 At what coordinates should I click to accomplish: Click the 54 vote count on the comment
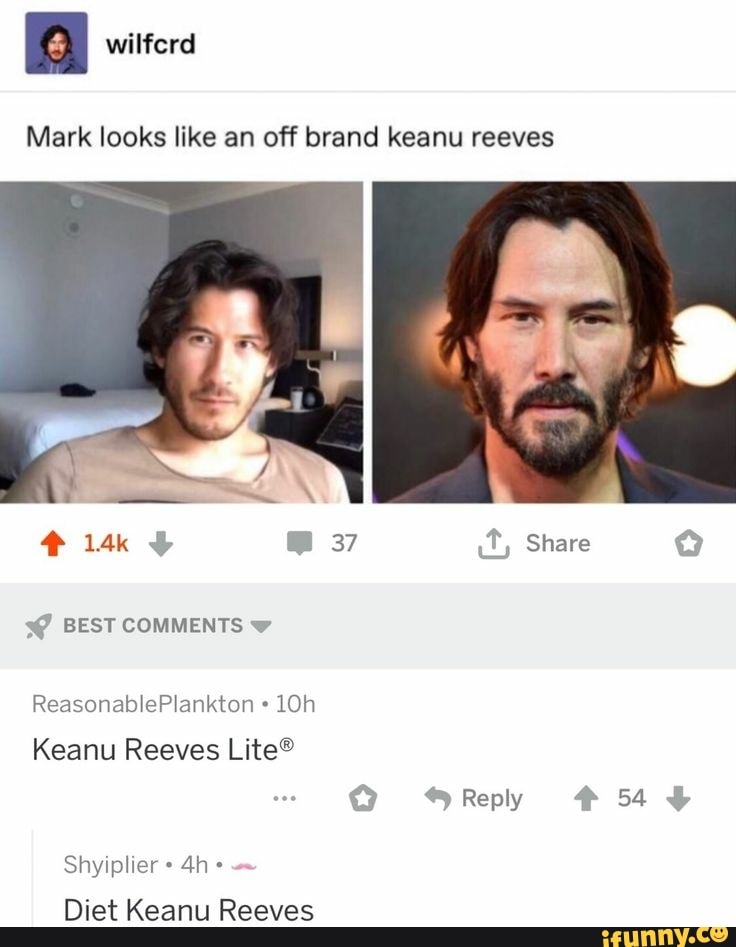[x=634, y=798]
